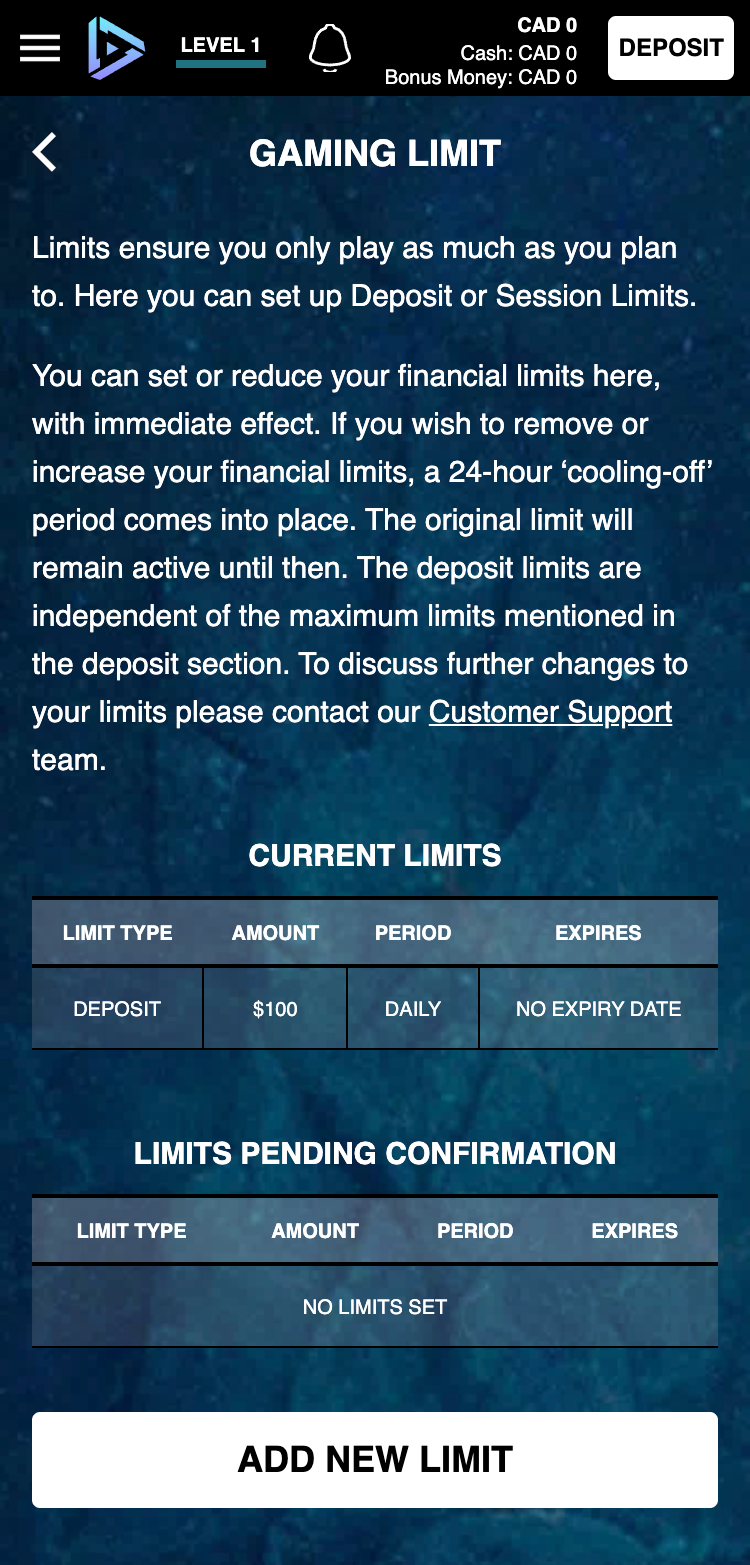Go back from Gaming Limit page
The image size is (750, 1565).
(44, 153)
